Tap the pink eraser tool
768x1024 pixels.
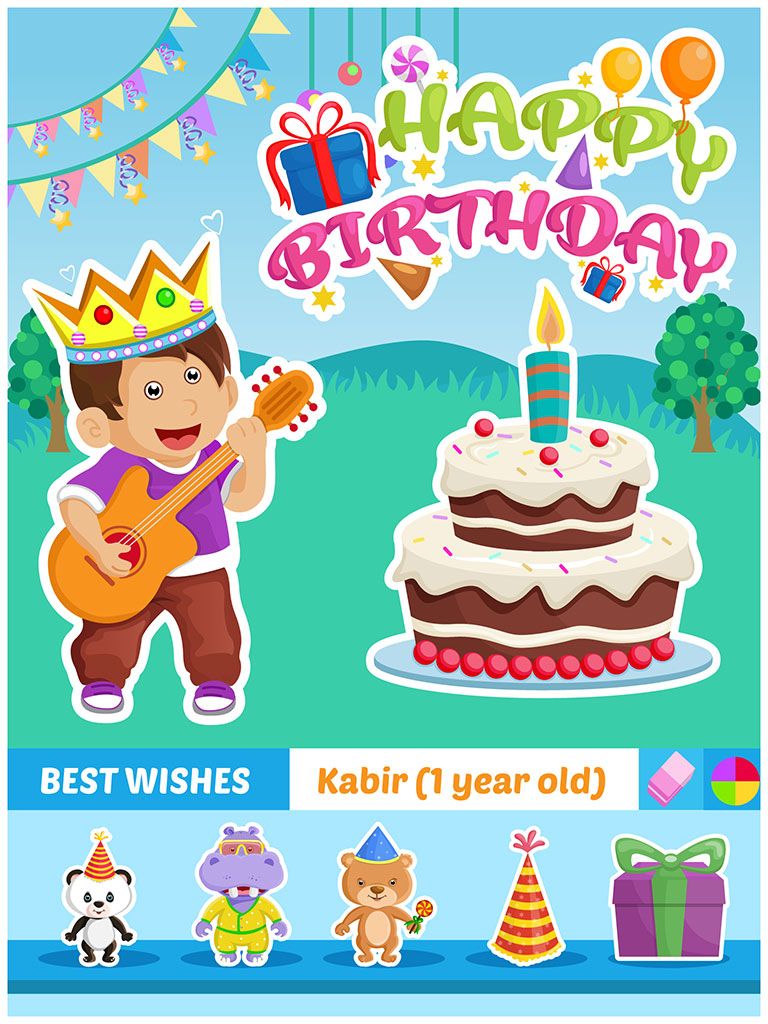(x=670, y=779)
